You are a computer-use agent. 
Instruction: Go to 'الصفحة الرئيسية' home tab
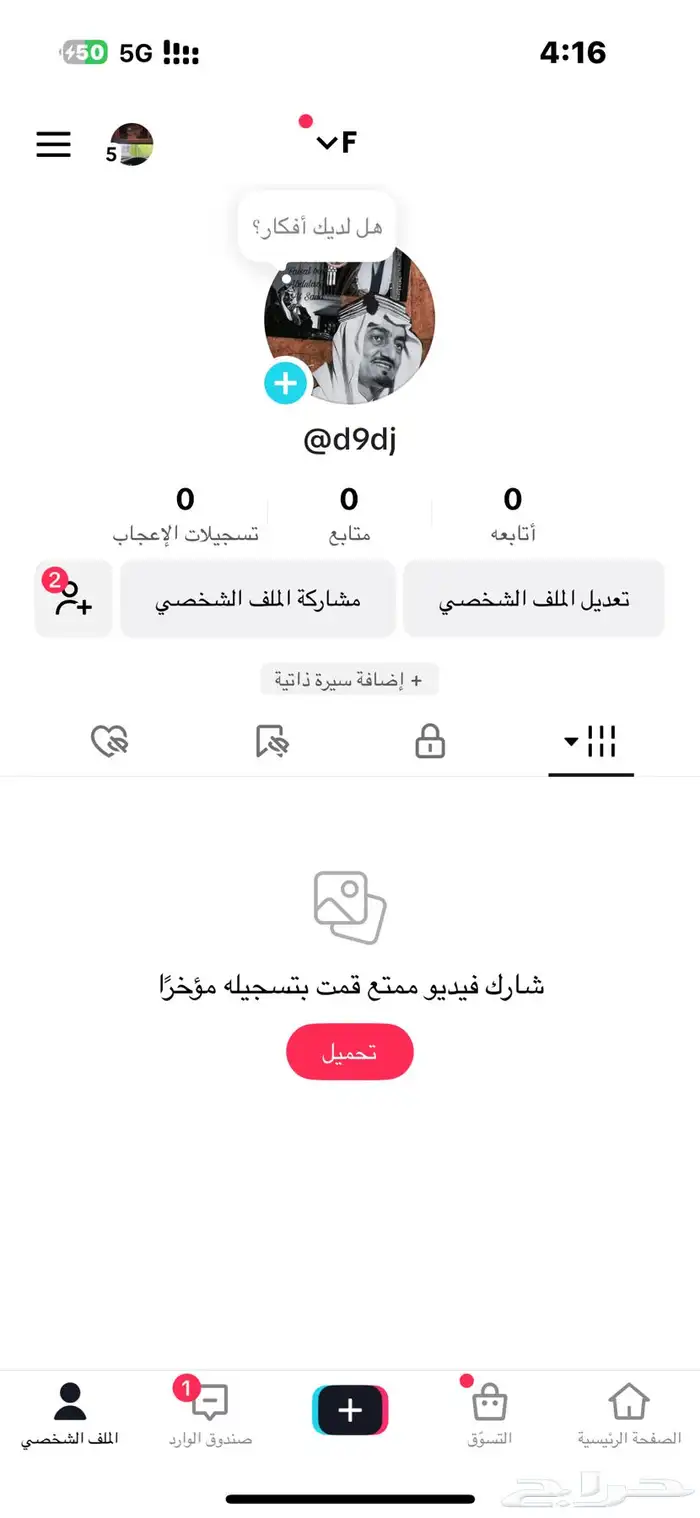tap(629, 1414)
